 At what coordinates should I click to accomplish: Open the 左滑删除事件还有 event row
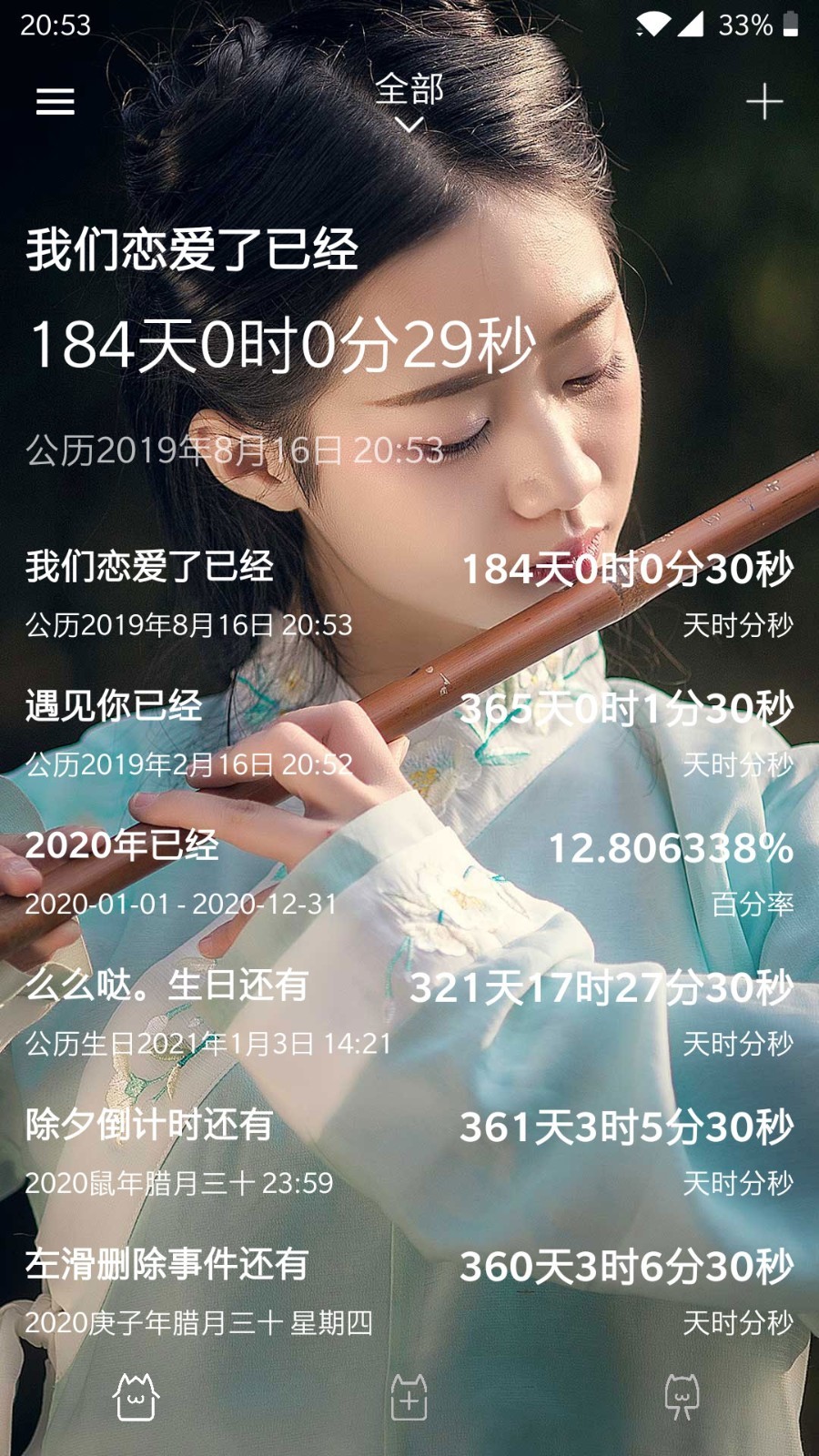pos(409,1288)
